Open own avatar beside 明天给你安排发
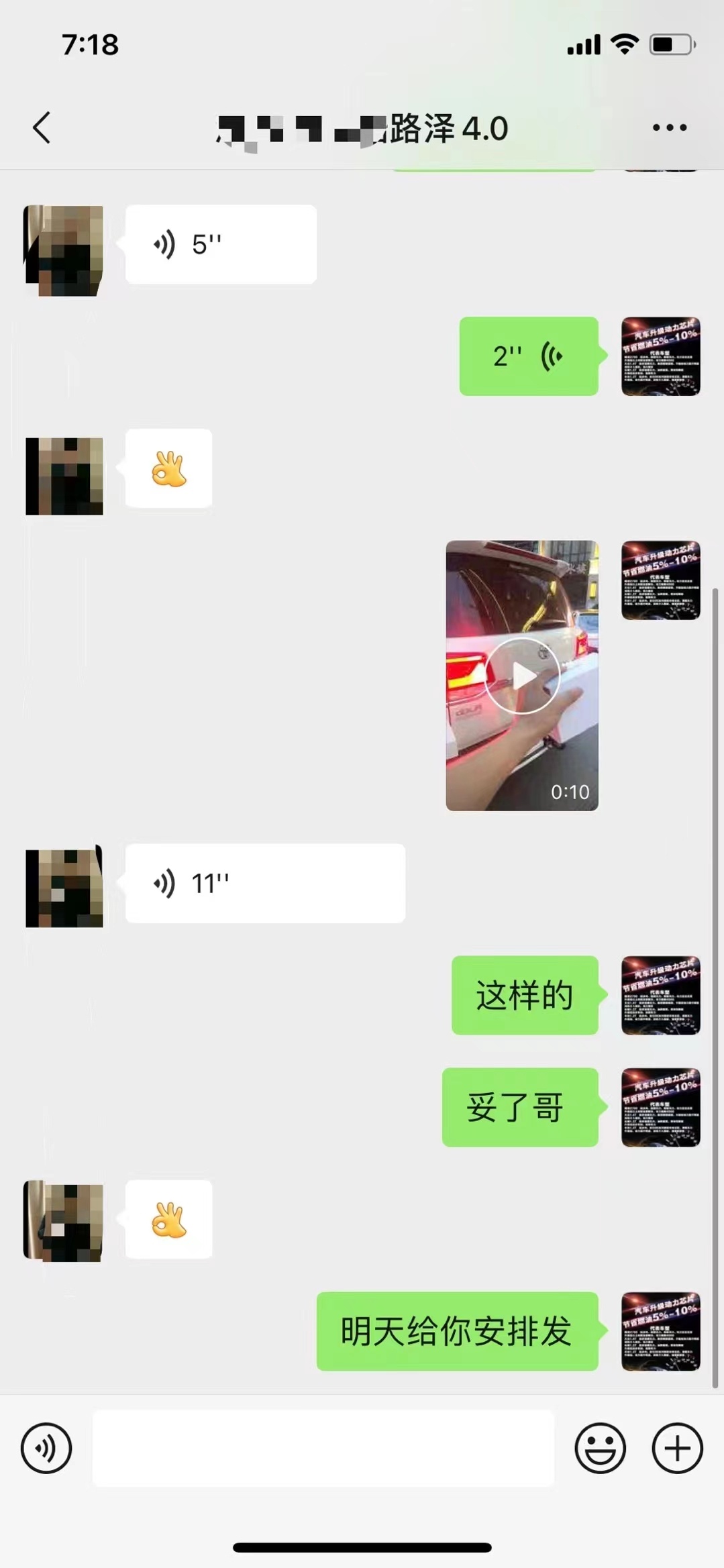 click(661, 1331)
